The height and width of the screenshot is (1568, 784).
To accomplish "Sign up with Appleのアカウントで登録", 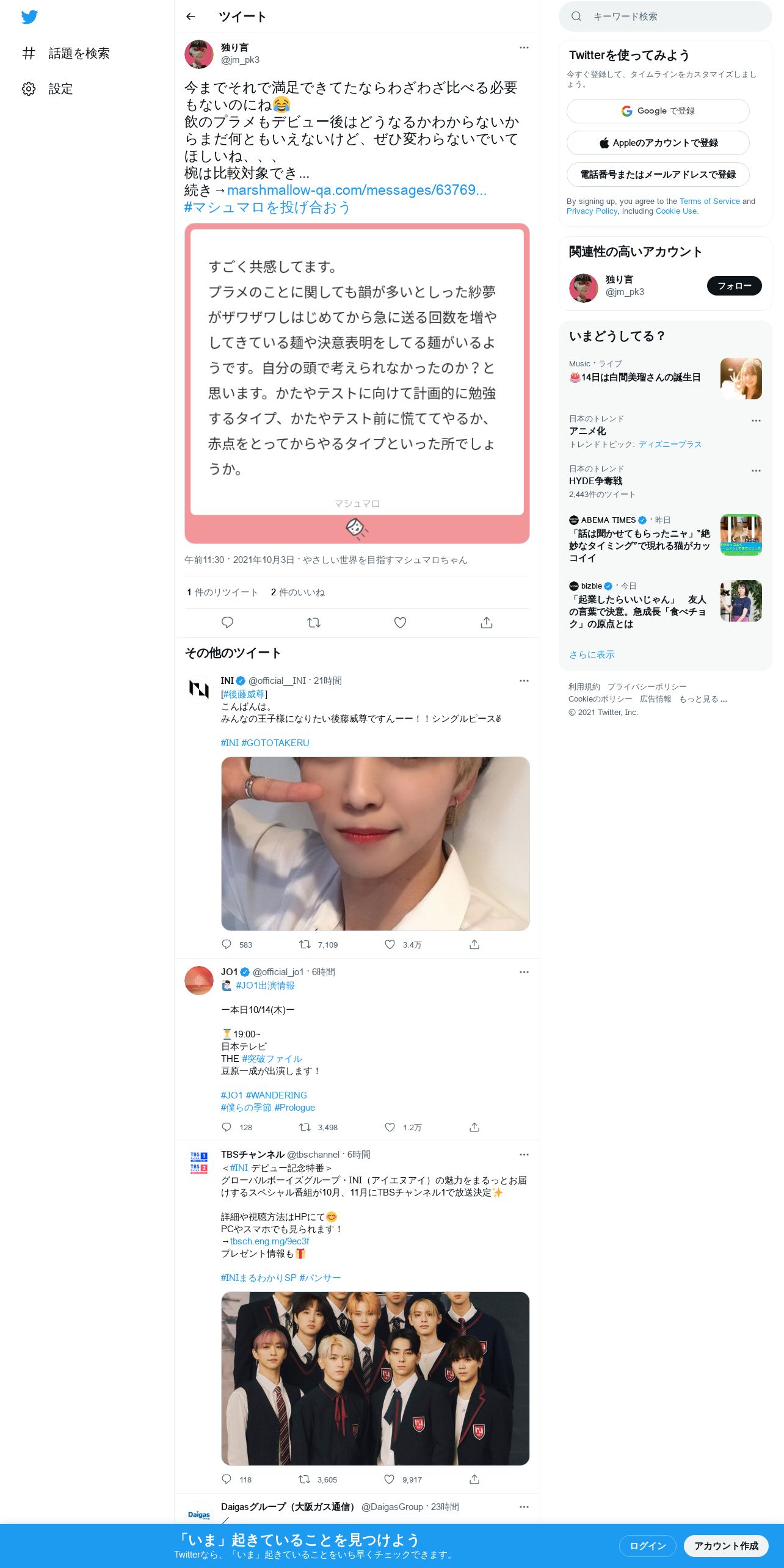I will coord(658,143).
